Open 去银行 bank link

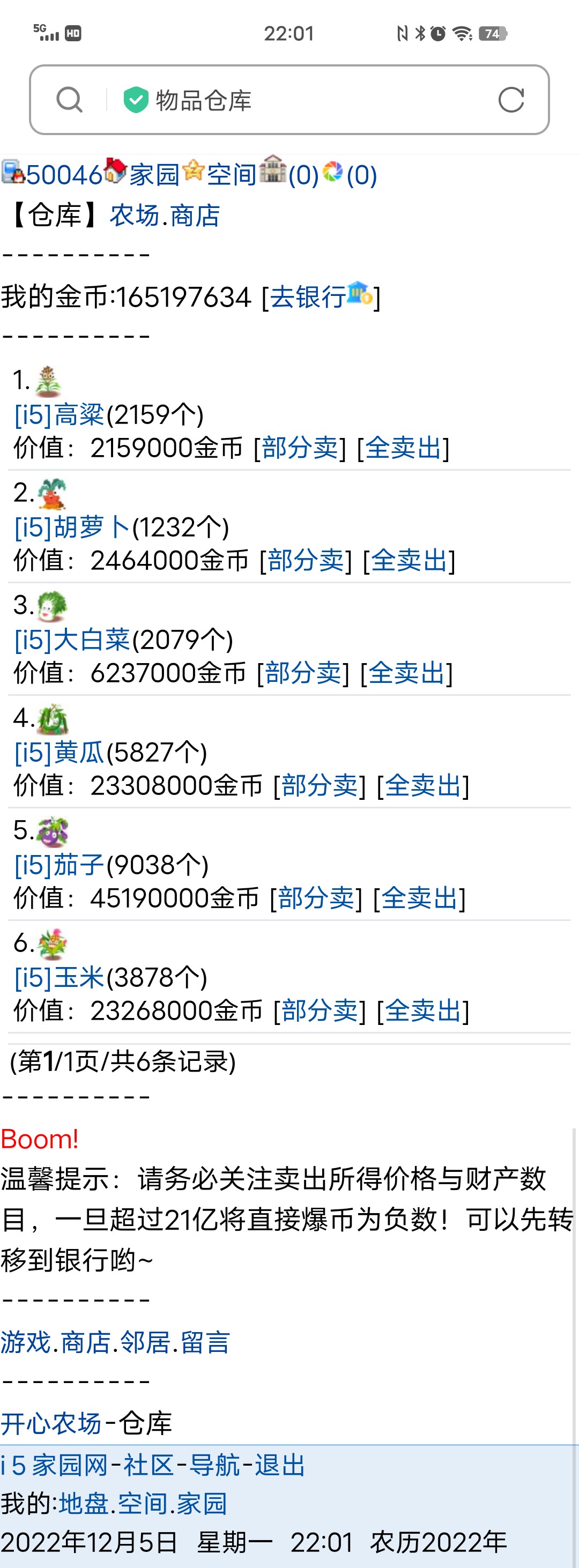click(309, 298)
